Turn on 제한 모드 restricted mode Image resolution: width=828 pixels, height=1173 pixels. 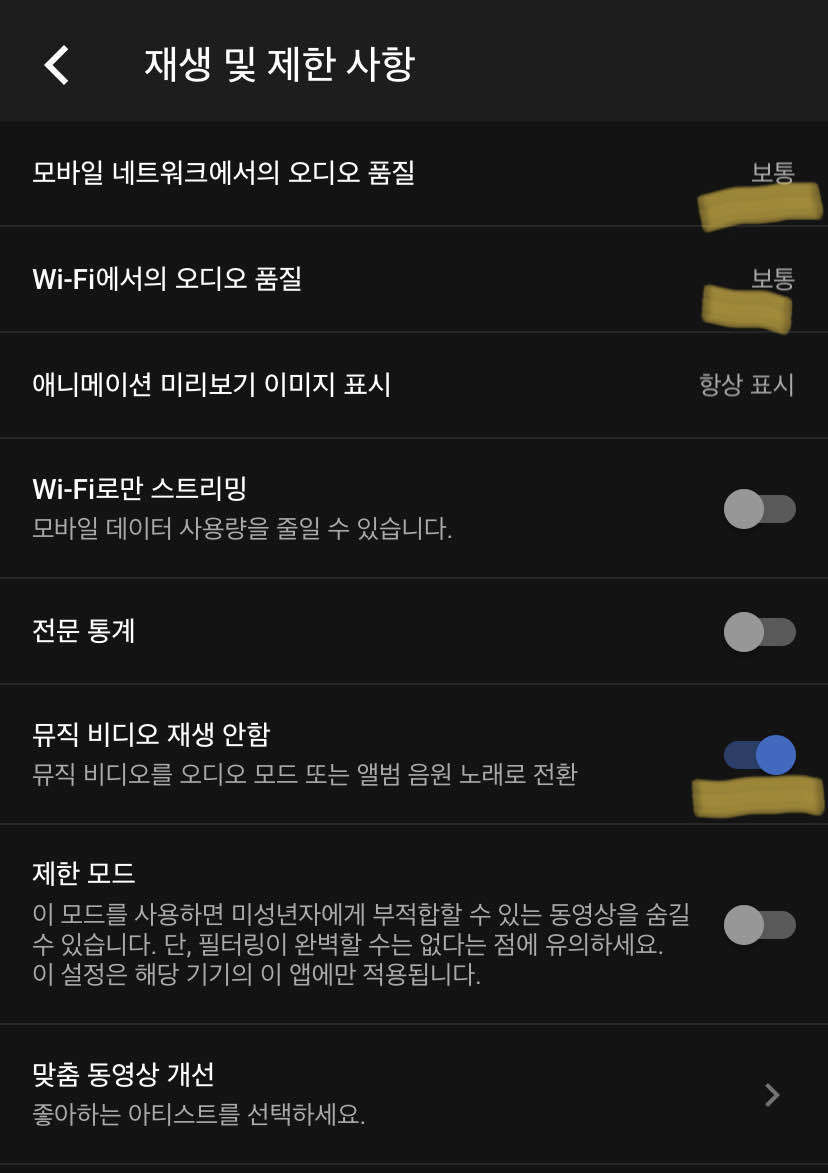coord(760,925)
